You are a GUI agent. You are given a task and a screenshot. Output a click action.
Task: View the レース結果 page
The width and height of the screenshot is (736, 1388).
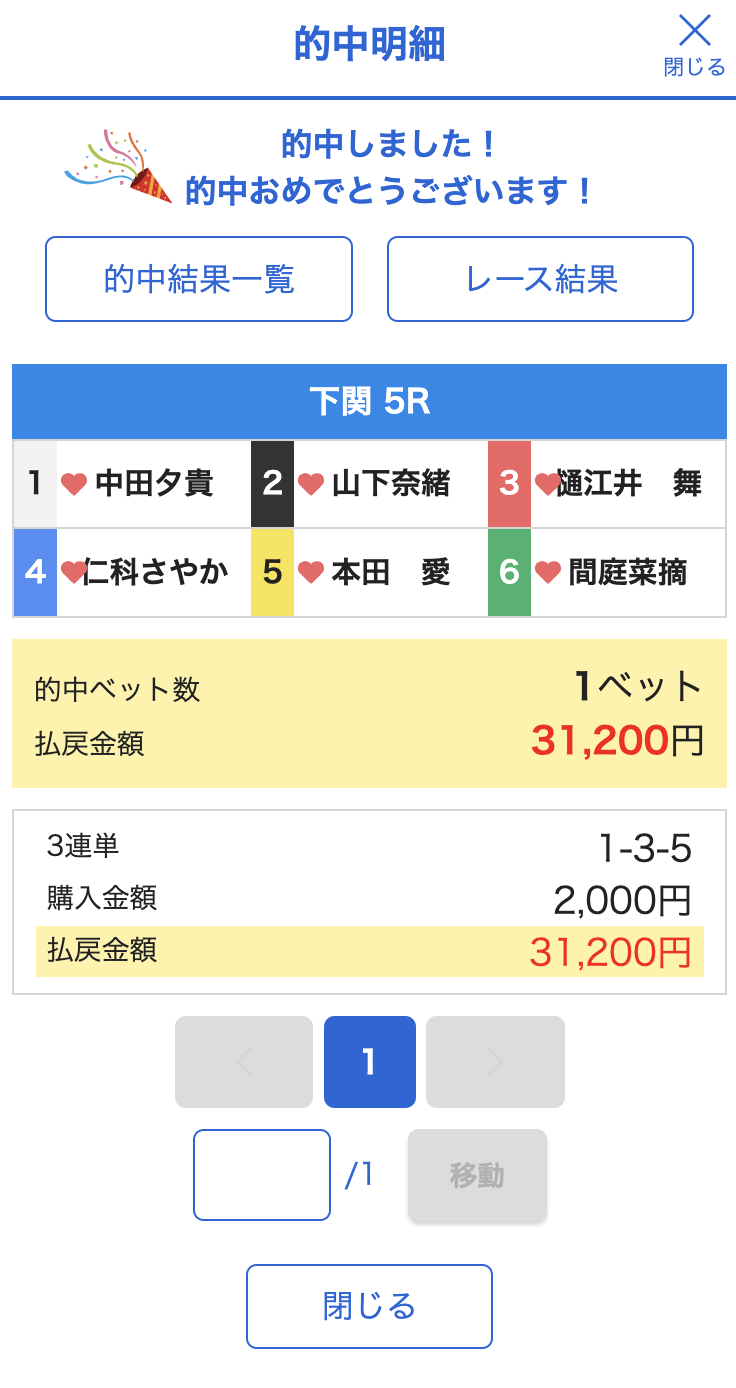(540, 279)
